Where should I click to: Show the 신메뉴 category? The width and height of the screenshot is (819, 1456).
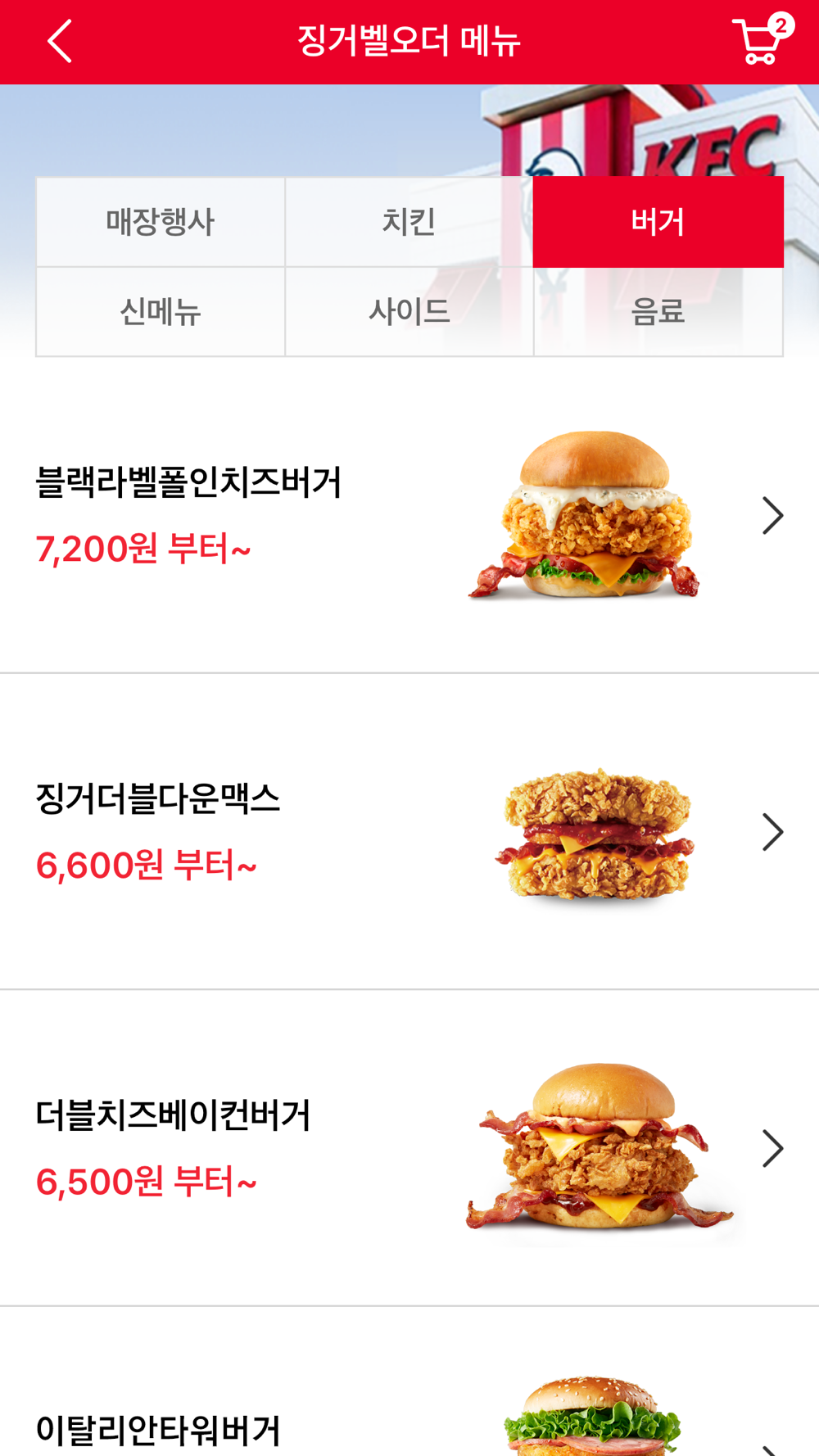pos(161,312)
